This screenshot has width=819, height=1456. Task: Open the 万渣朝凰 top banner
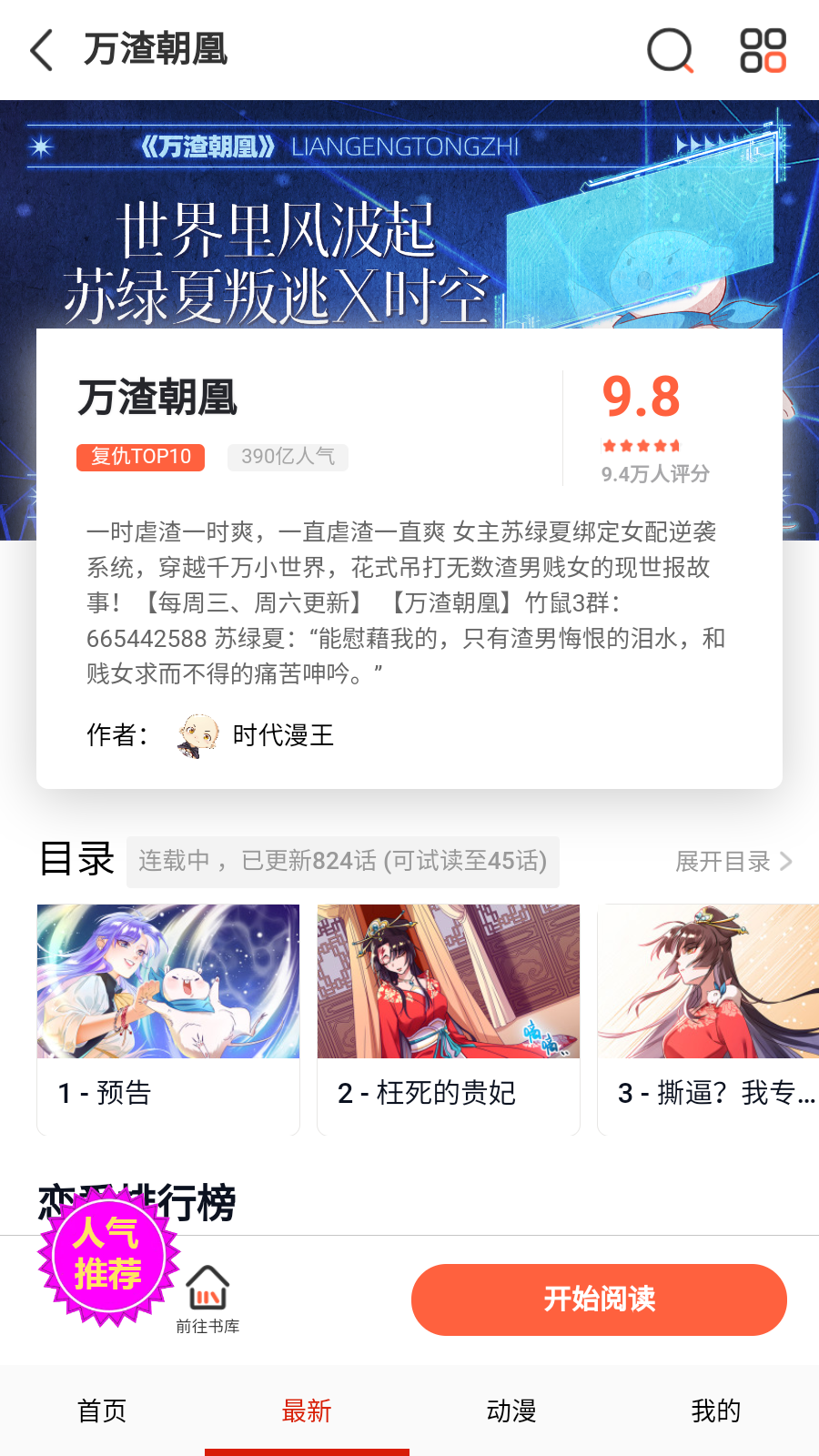click(409, 218)
